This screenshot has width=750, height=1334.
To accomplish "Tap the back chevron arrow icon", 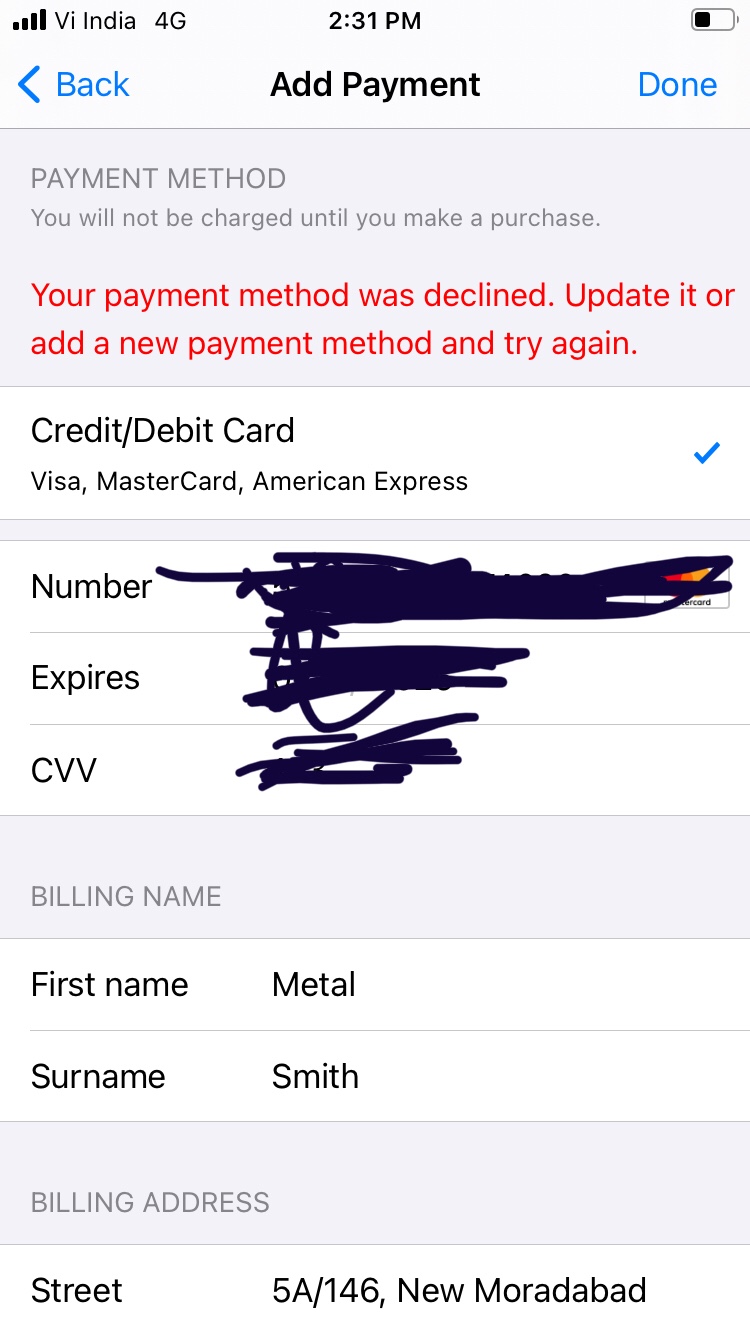I will 28,85.
